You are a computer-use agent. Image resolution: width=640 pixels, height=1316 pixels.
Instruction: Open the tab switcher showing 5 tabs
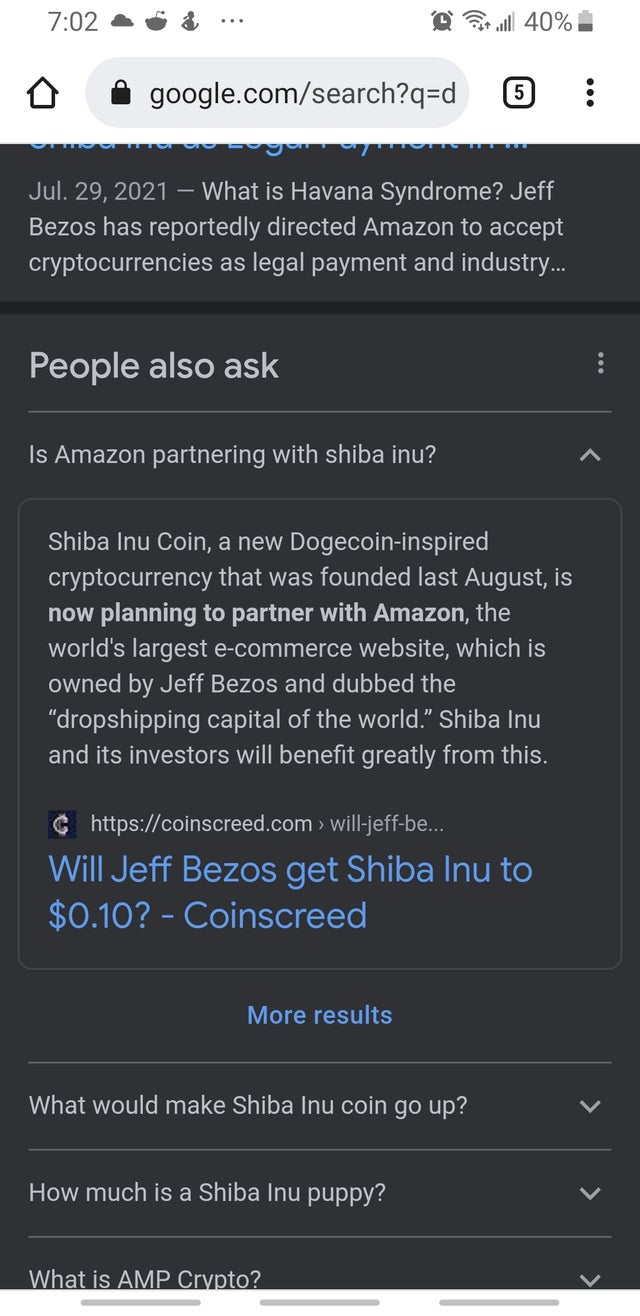[x=517, y=94]
